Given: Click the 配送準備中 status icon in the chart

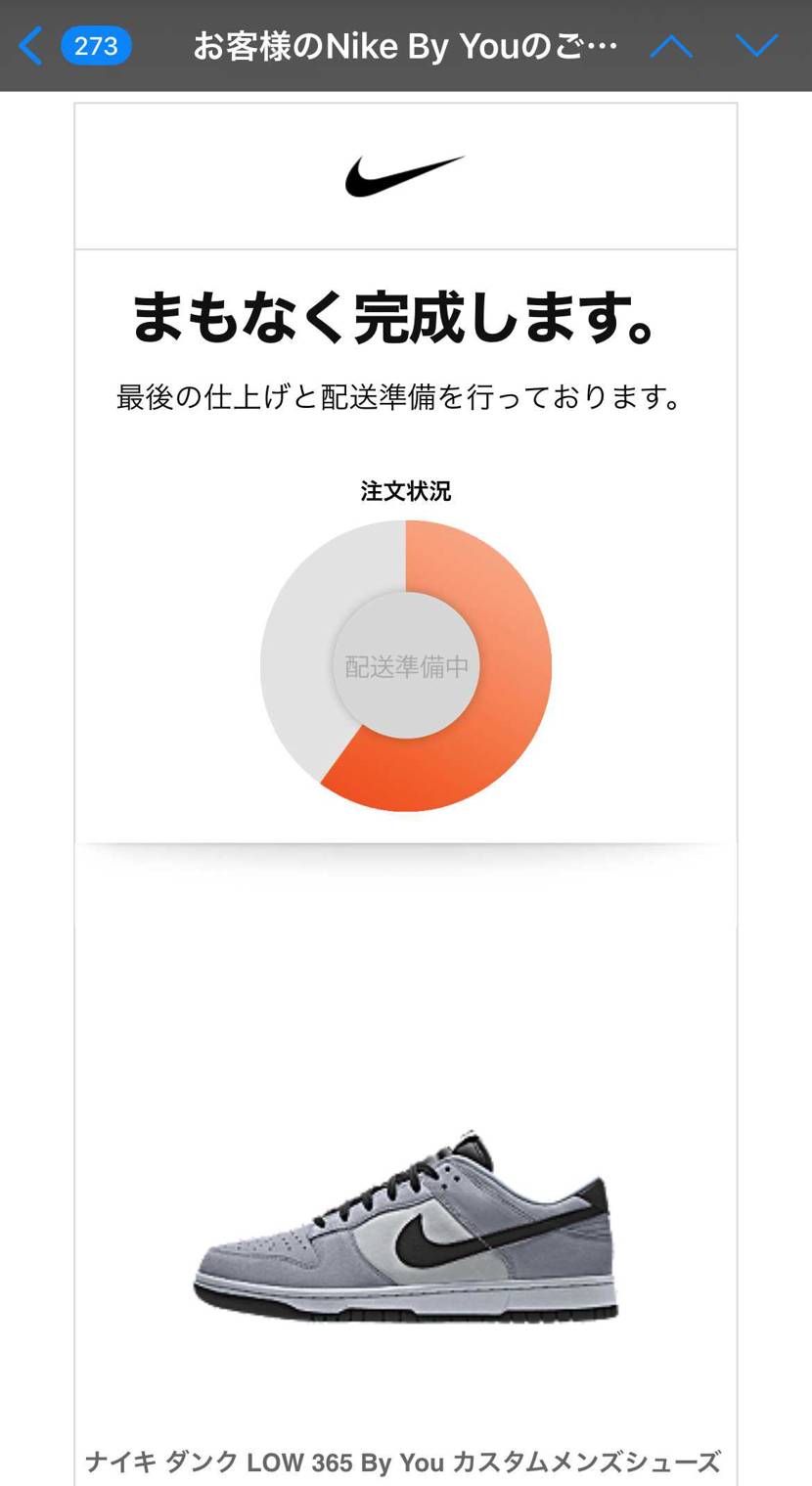Looking at the screenshot, I should click(x=405, y=666).
